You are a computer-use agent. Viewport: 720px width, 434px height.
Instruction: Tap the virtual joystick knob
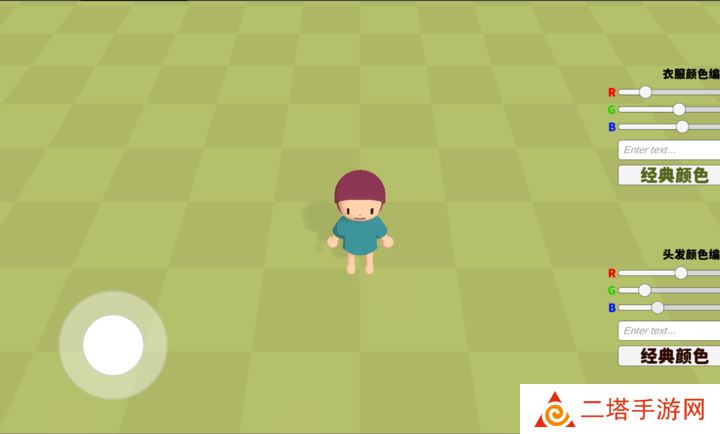point(113,345)
